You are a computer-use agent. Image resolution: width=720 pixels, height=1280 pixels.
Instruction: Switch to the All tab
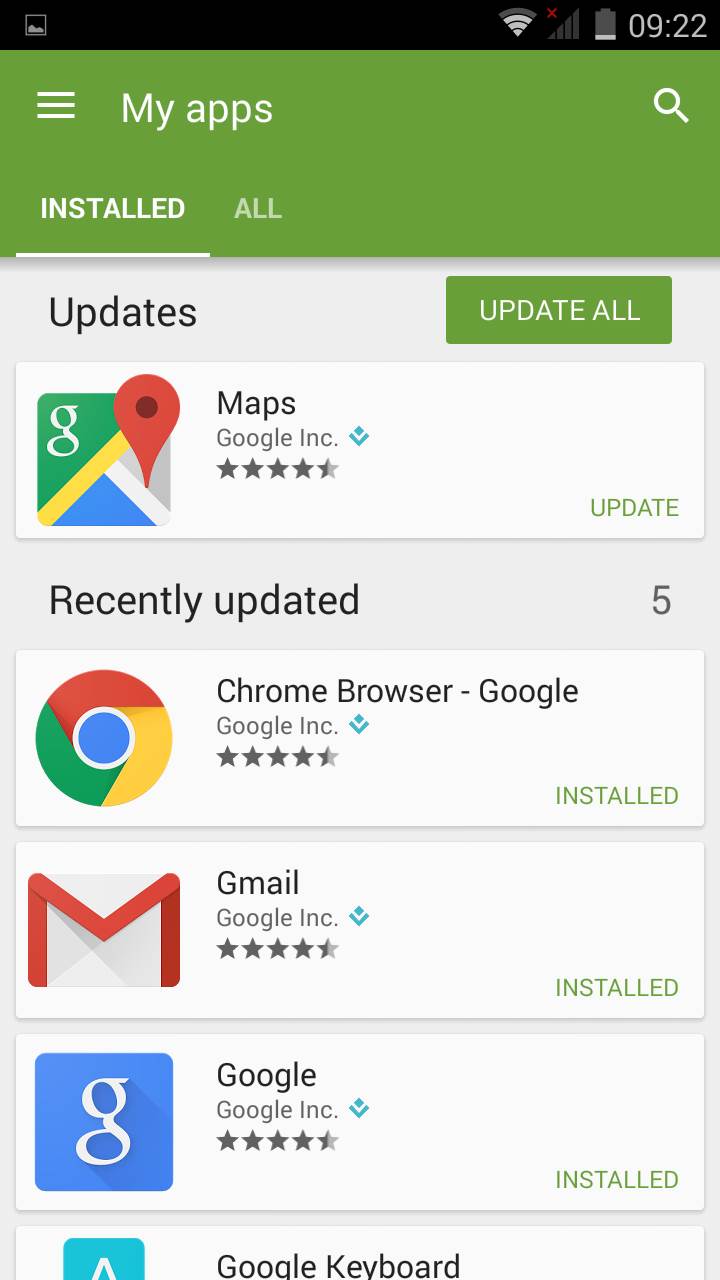(258, 209)
